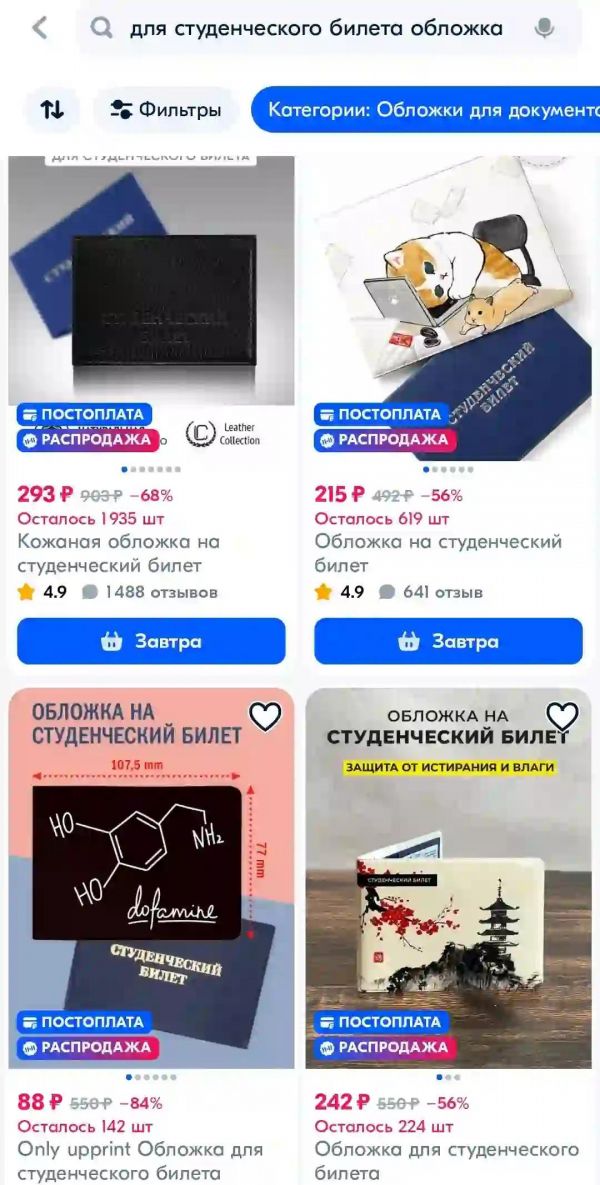Add the dofamine cover to favorites
The height and width of the screenshot is (1185, 600).
(265, 716)
